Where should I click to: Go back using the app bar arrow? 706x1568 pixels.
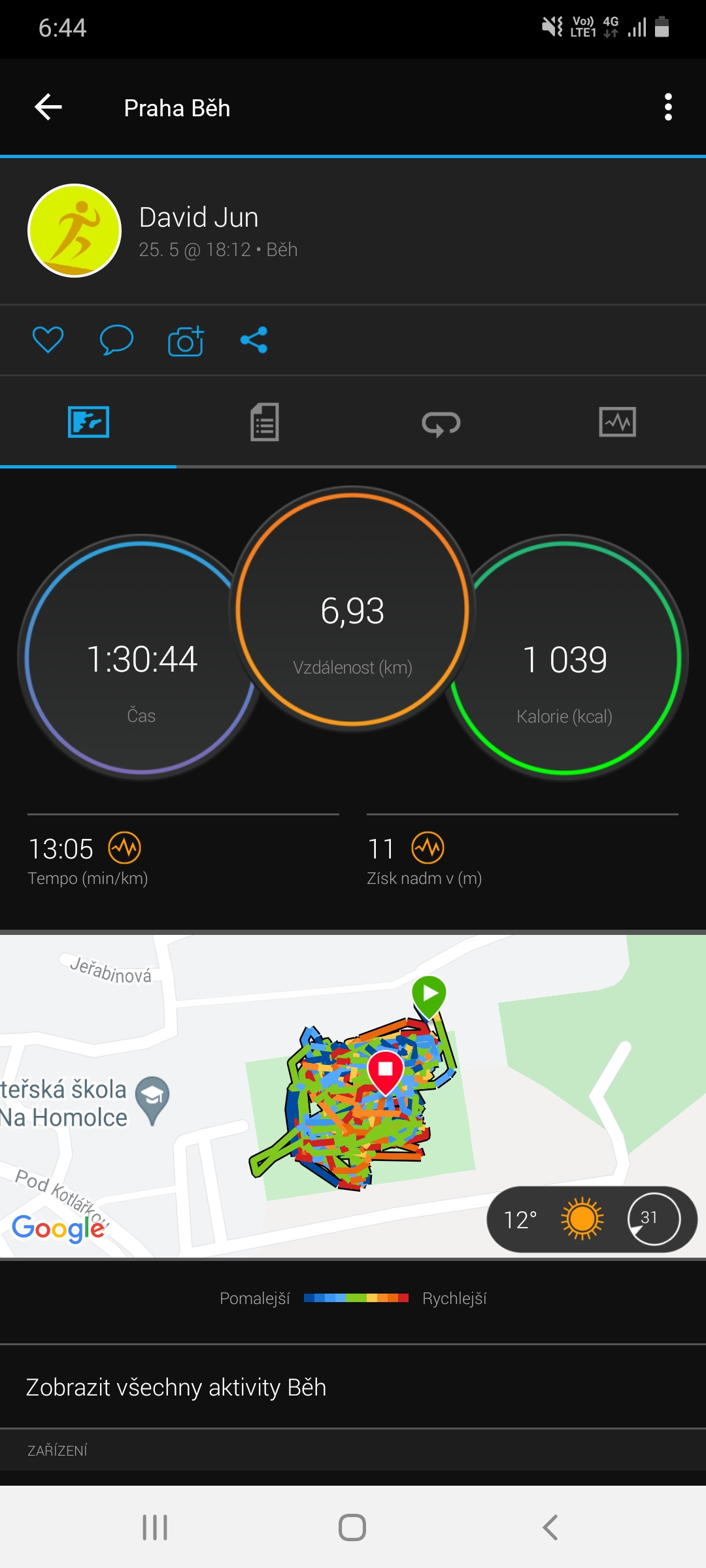tap(48, 107)
